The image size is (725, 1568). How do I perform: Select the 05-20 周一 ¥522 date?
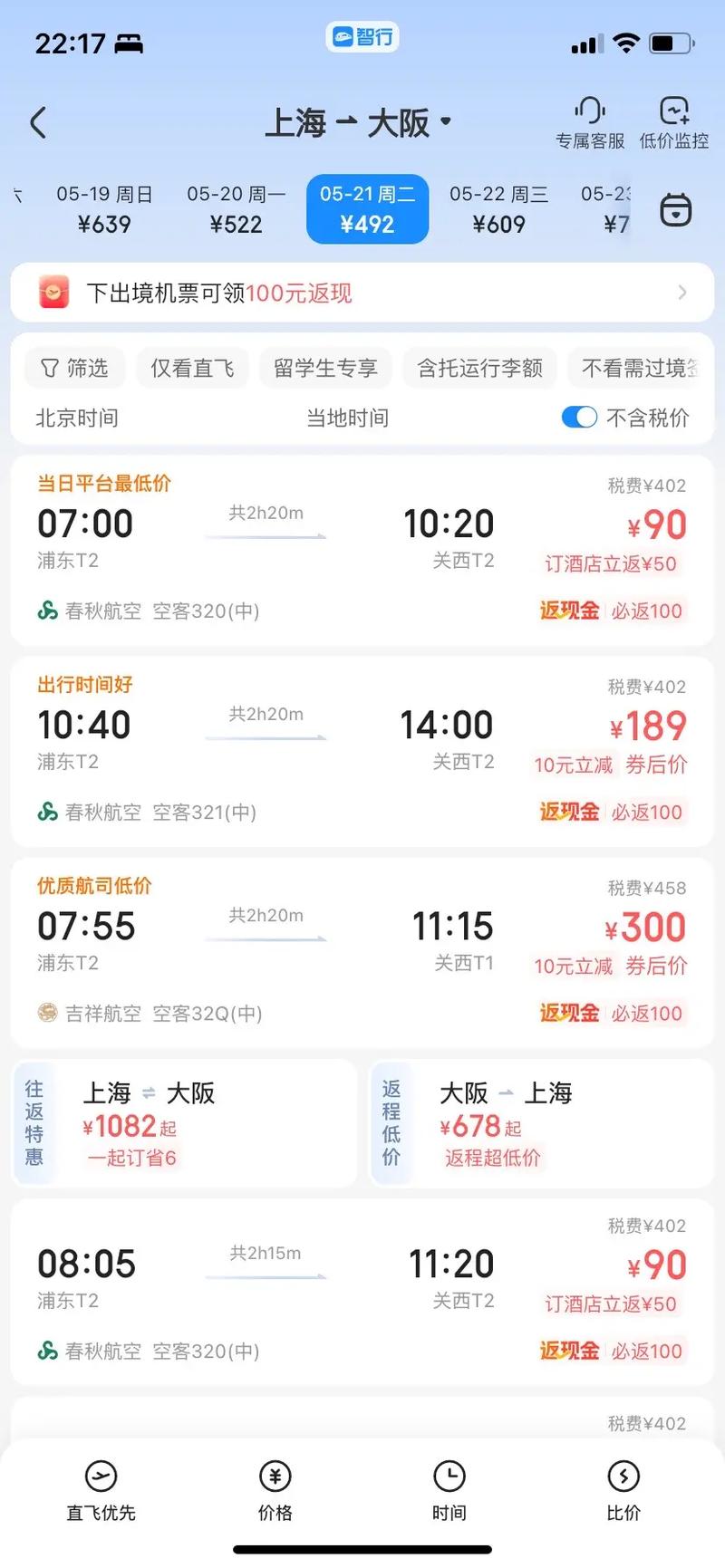236,209
